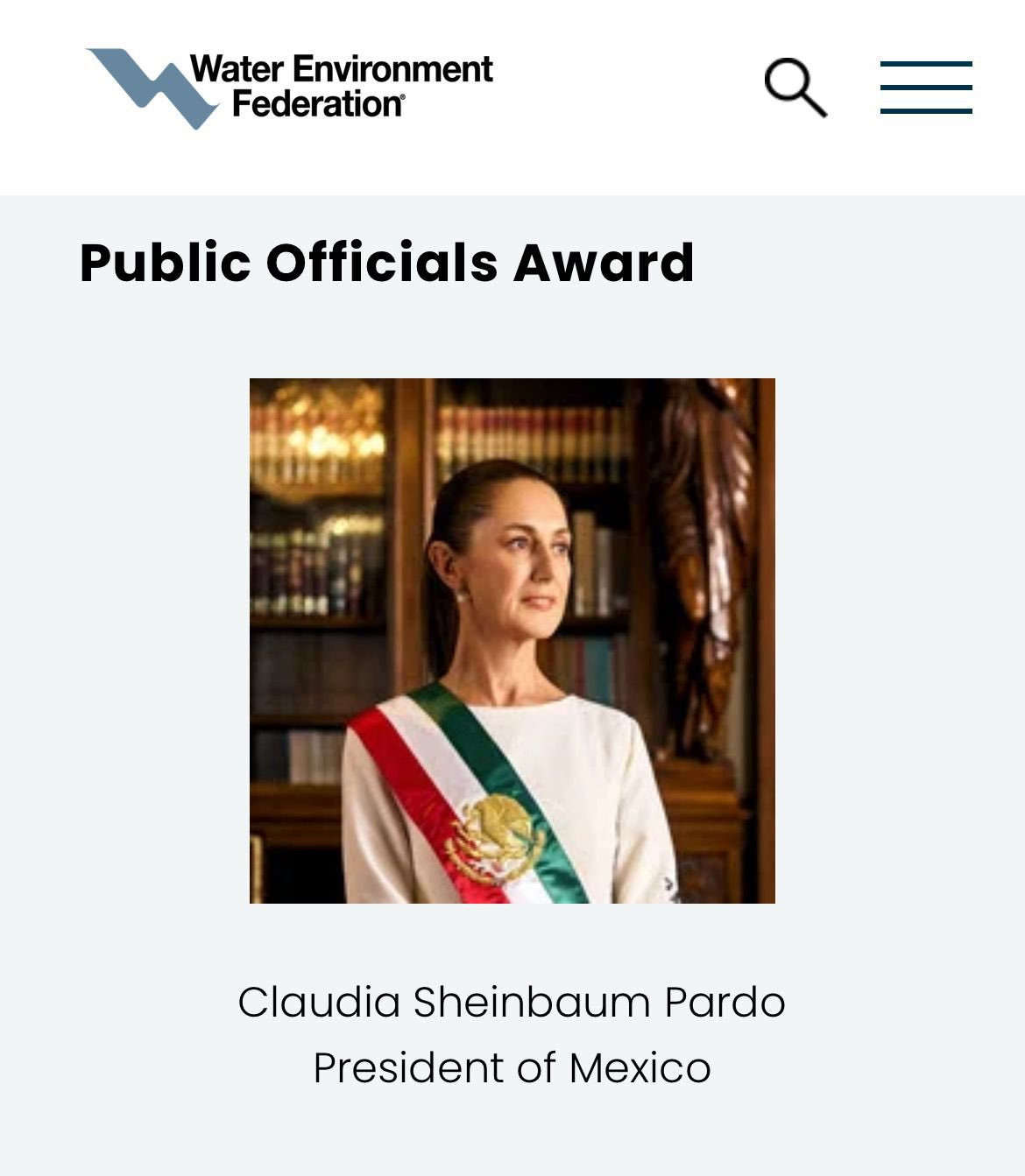This screenshot has width=1025, height=1176.
Task: Click the Water Environment Federation wordmark text
Action: [342, 83]
